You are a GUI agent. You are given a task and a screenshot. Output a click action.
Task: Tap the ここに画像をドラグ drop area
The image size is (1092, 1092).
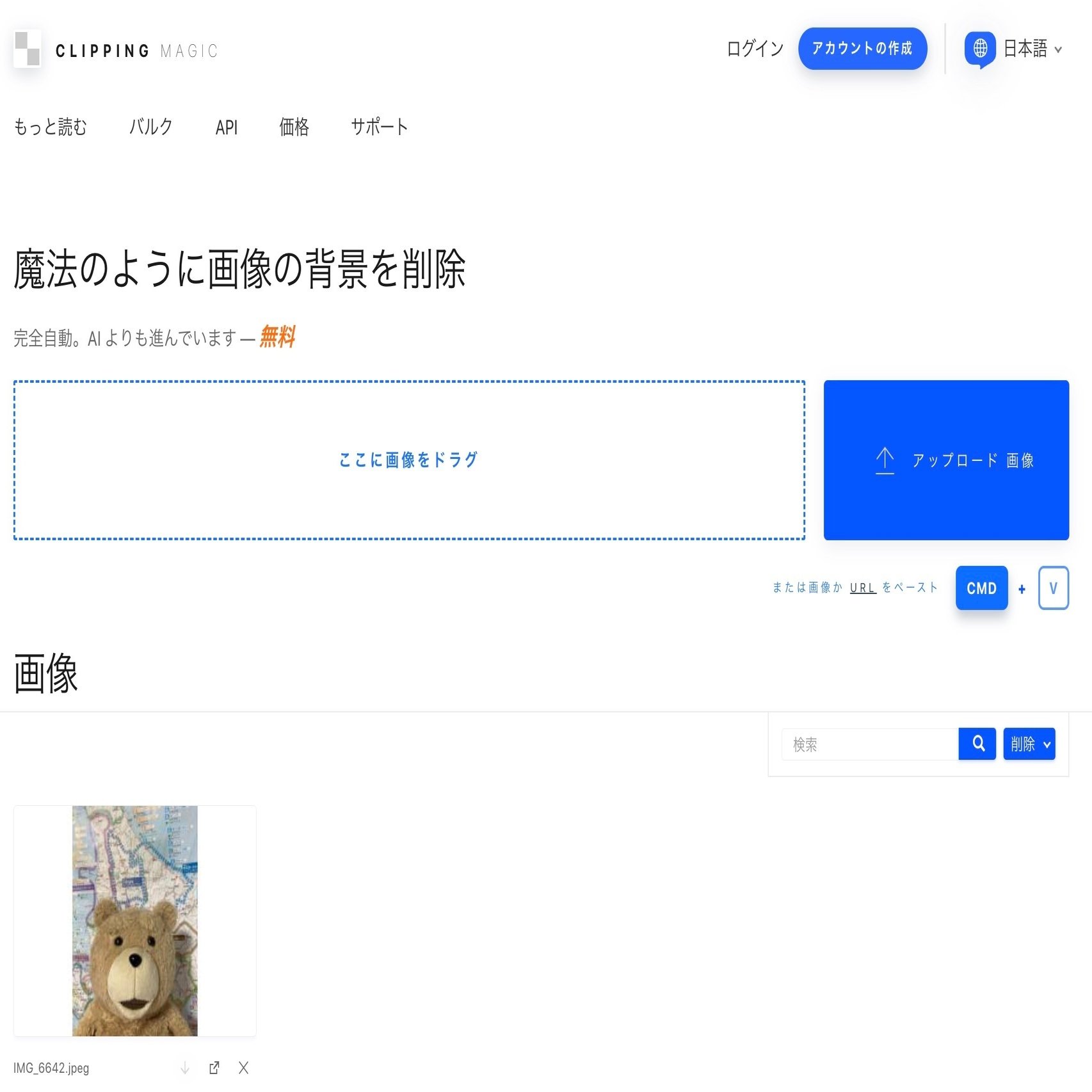pyautogui.click(x=408, y=460)
